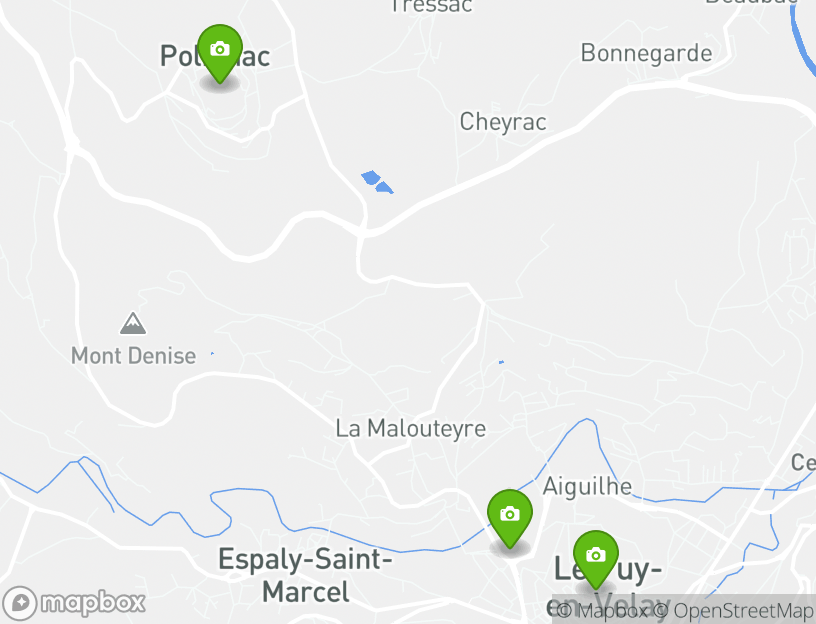Select the photo marker at Le Puy-en-Velay
The width and height of the screenshot is (816, 624).
596,555
